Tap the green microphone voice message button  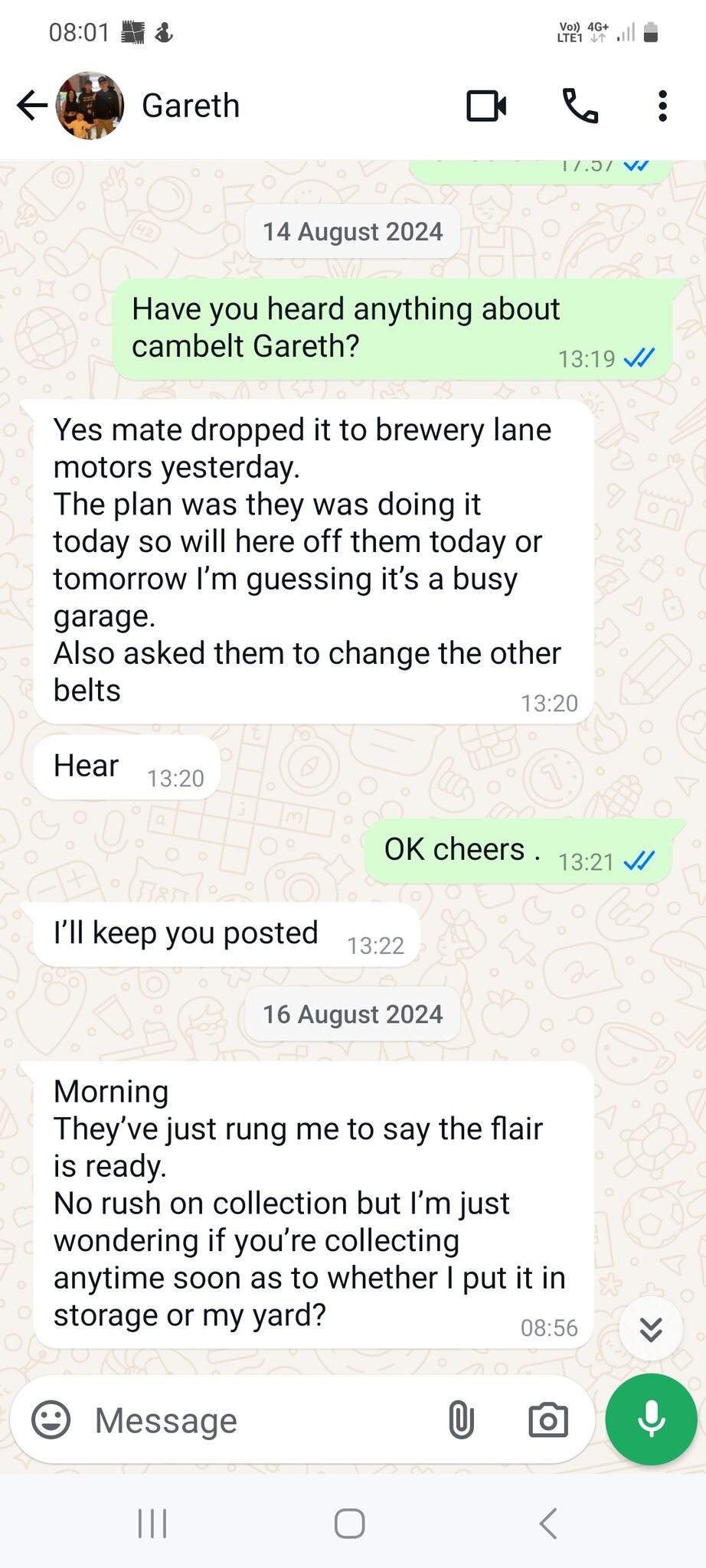(x=651, y=1419)
